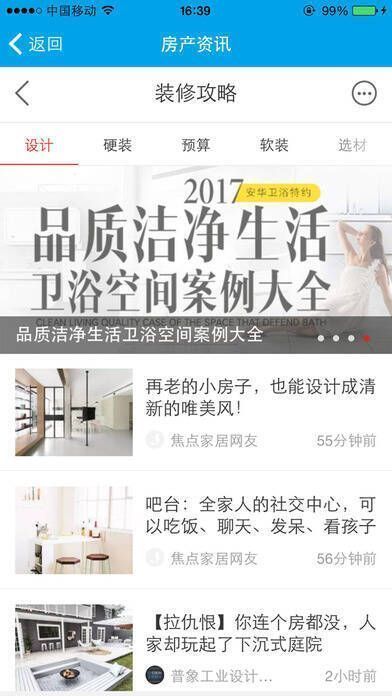Viewport: 392px width, 696px height.
Task: Open article 【拉仇恨】你连个房都没
Action: [x=196, y=643]
